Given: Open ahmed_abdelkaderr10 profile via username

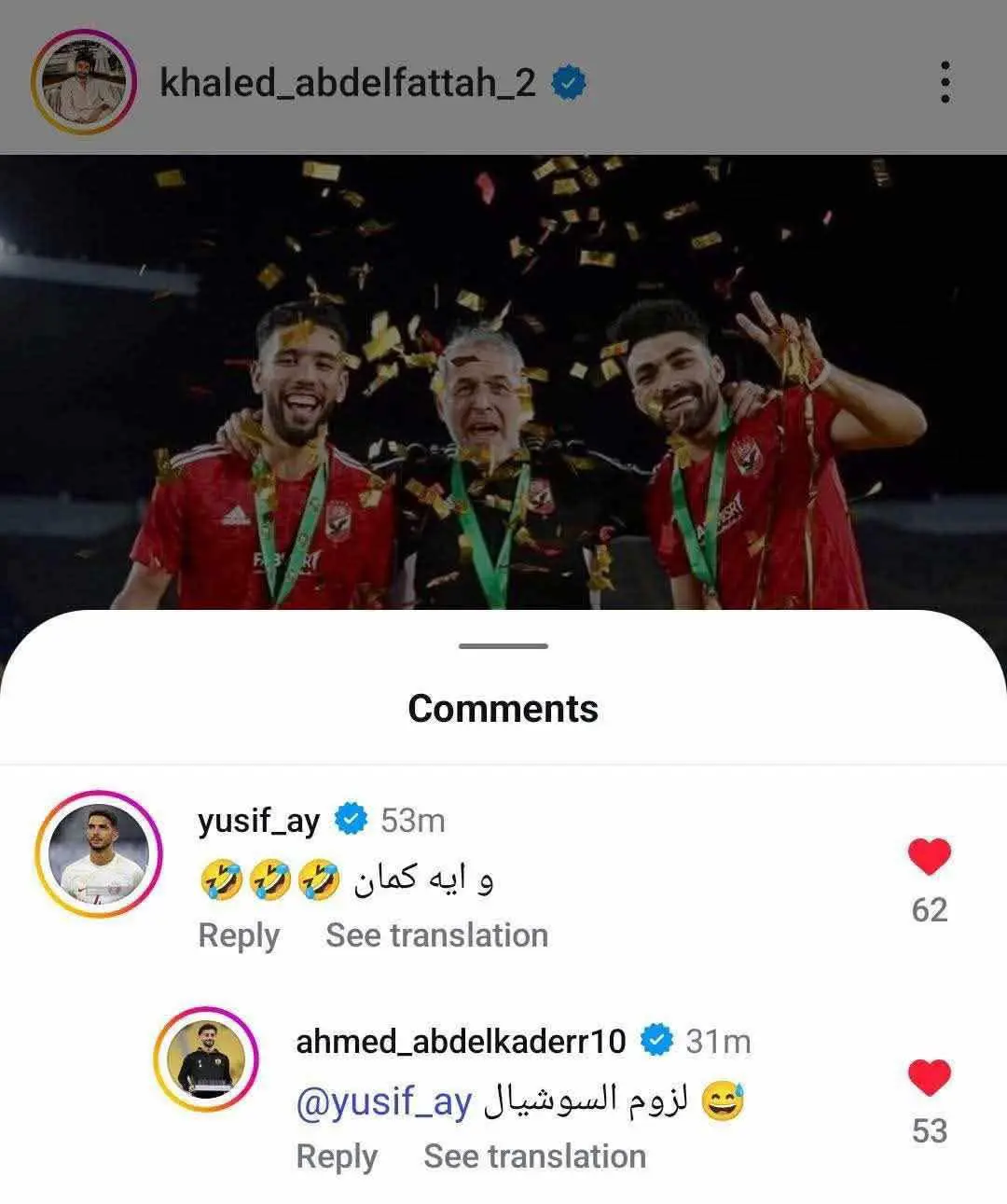Looking at the screenshot, I should [x=461, y=1041].
